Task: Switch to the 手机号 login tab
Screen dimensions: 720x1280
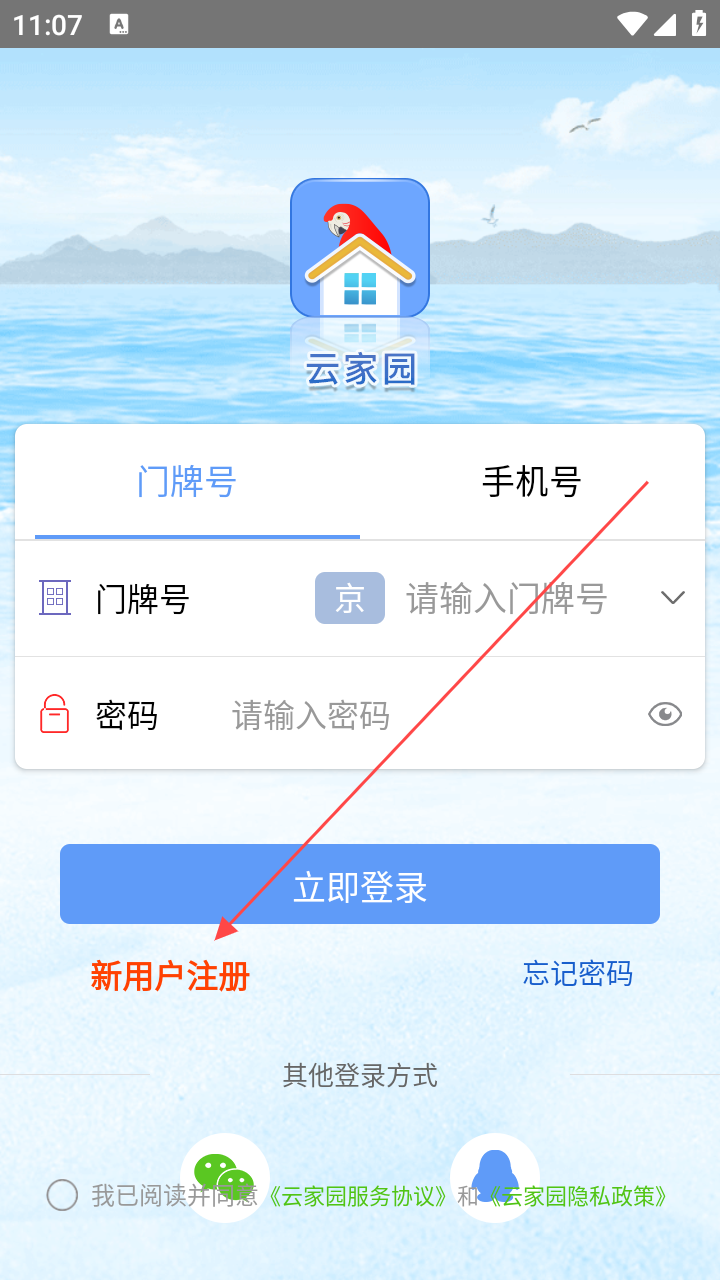Action: 531,482
